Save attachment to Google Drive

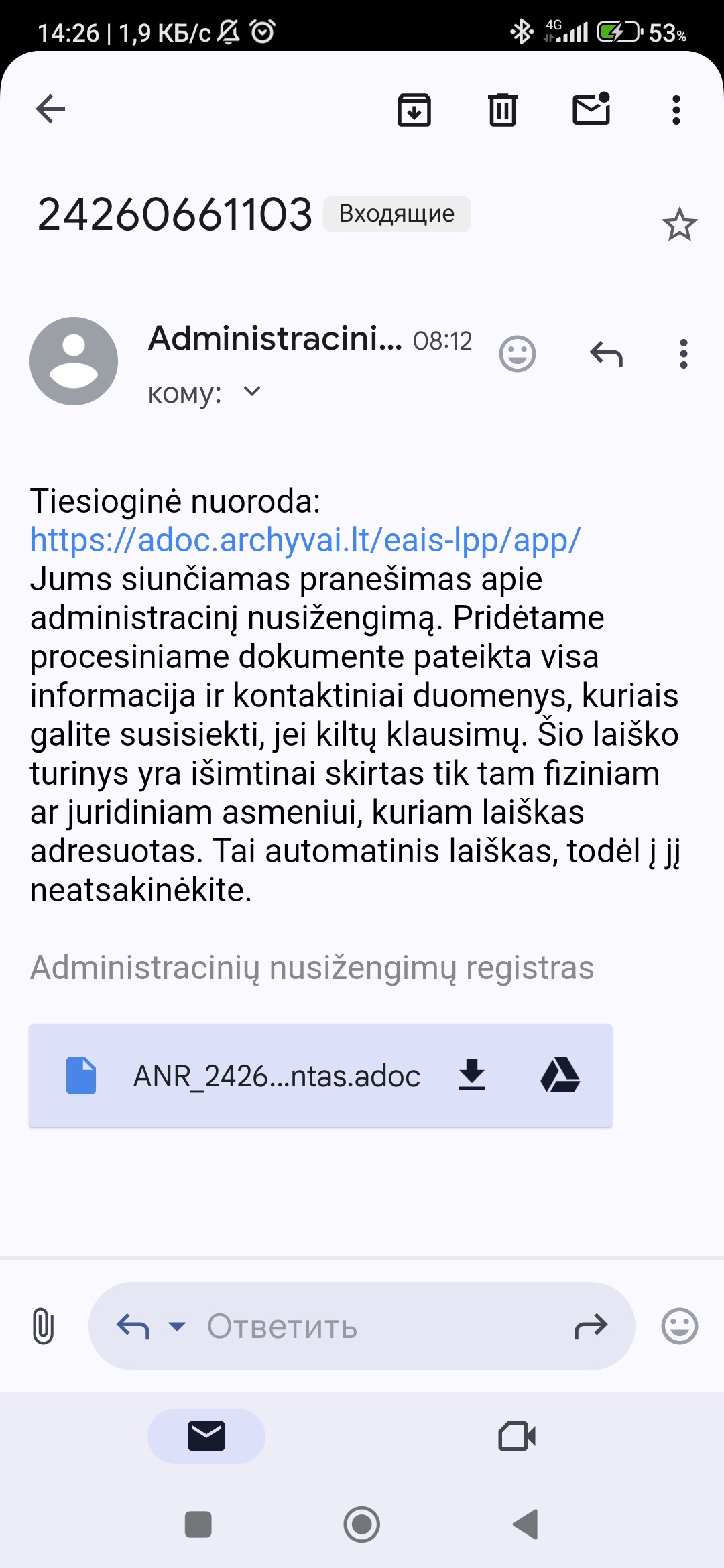pyautogui.click(x=560, y=1075)
